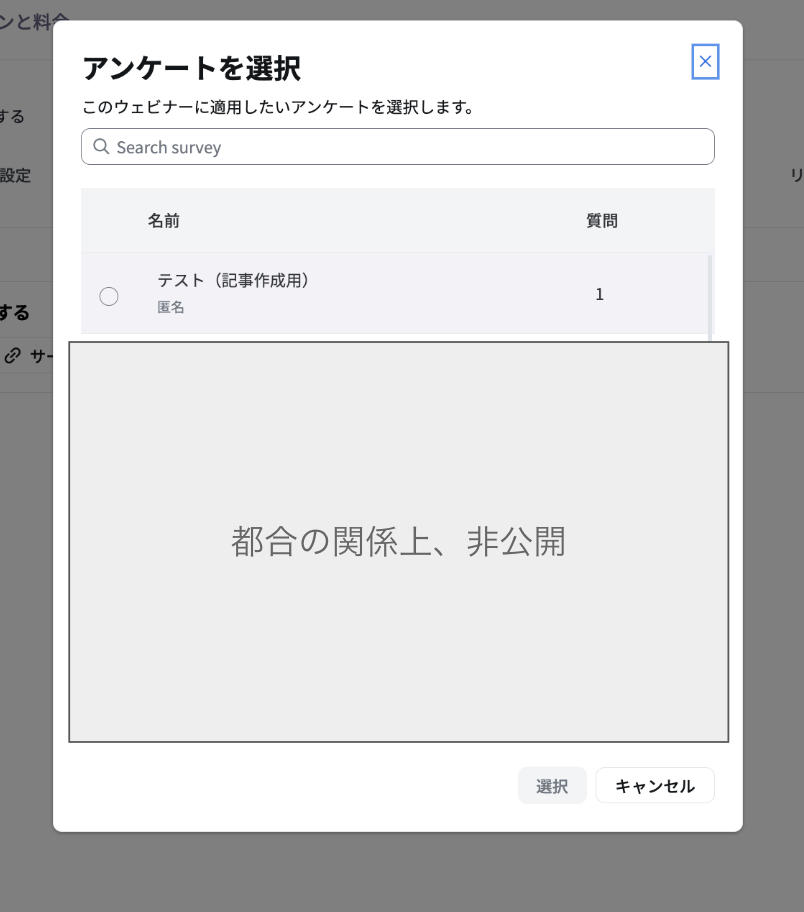Confirm with the 選択 button

coord(552,786)
